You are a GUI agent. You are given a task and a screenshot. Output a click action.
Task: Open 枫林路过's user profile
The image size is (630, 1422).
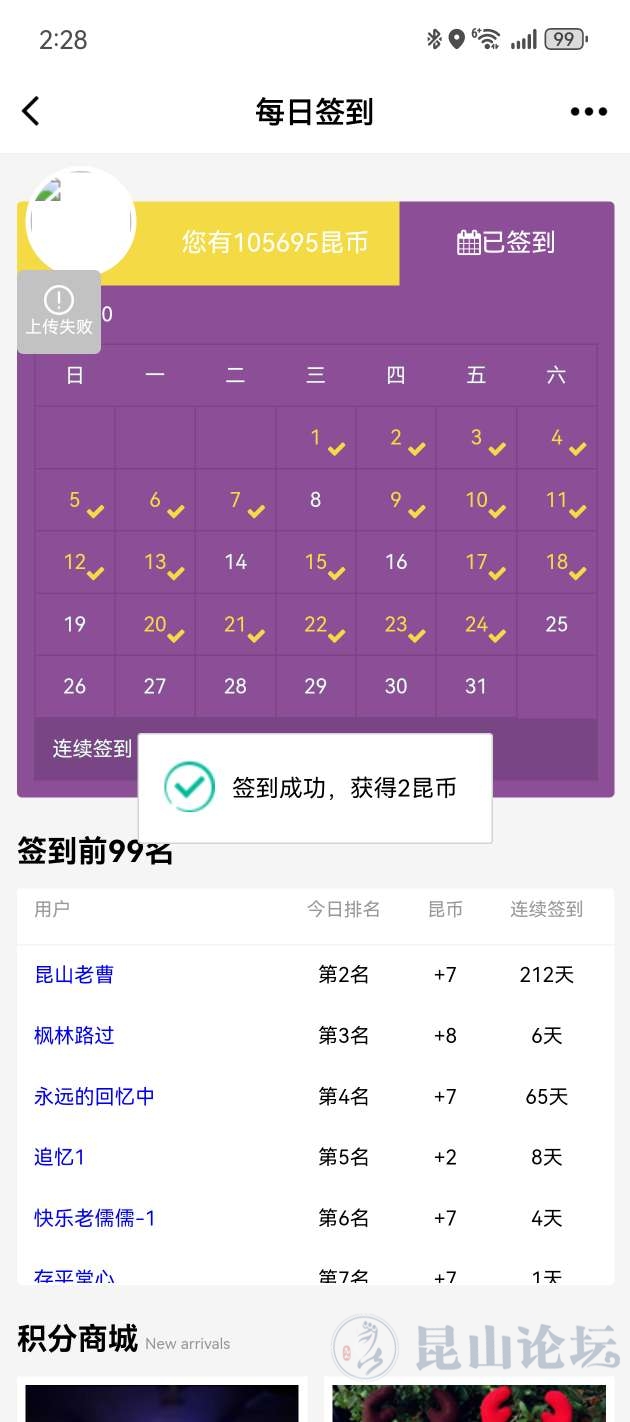click(x=74, y=1035)
